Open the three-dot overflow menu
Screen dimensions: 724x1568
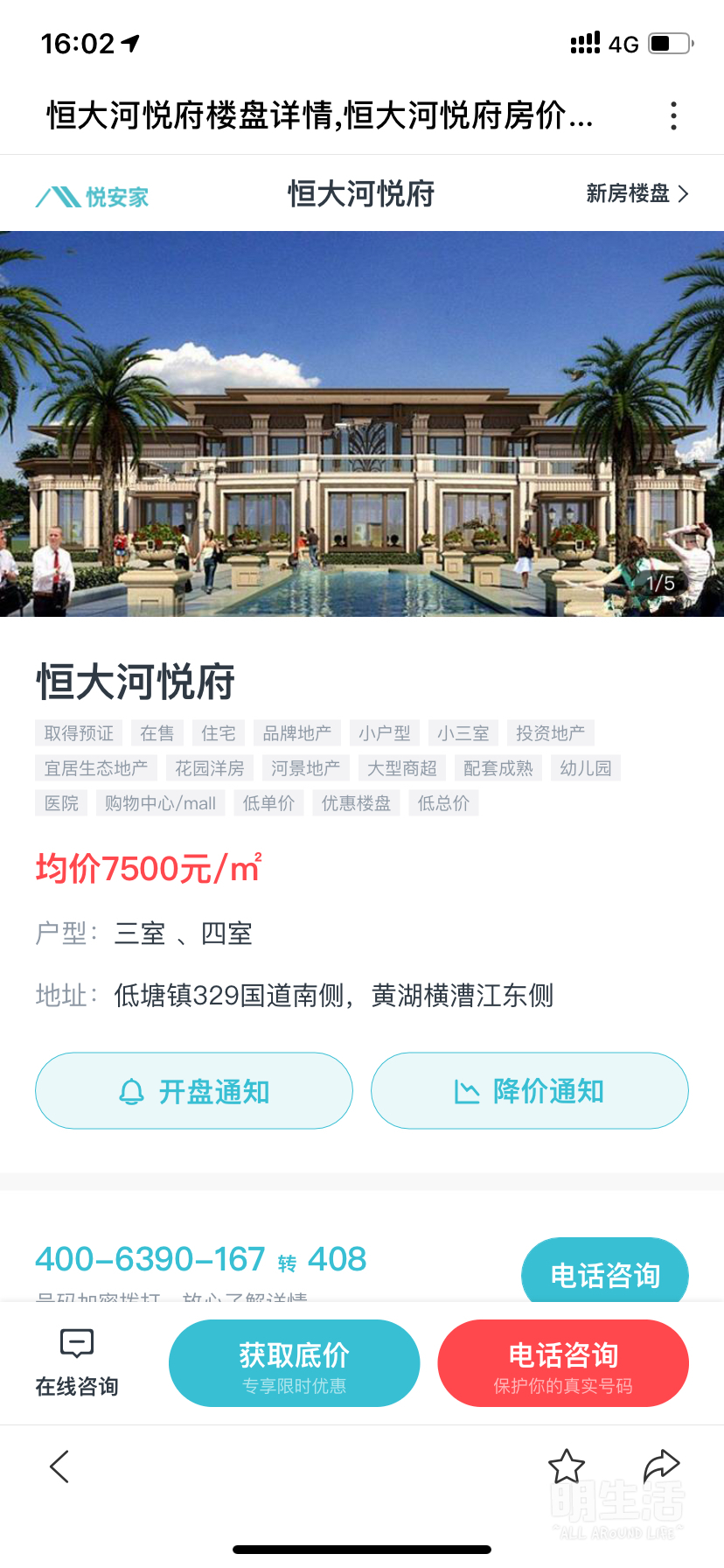pyautogui.click(x=673, y=115)
